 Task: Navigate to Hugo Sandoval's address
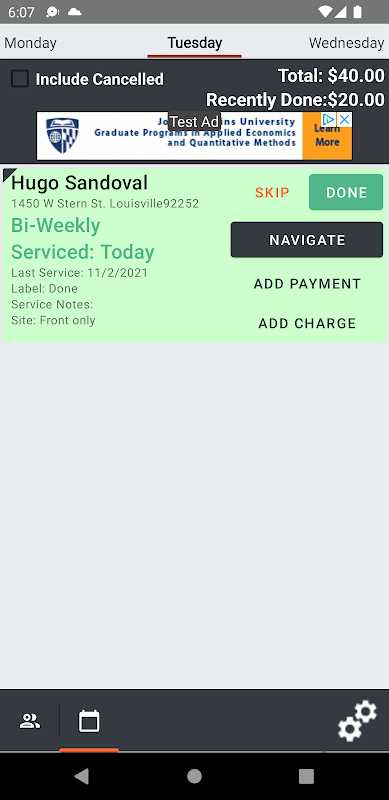[x=307, y=240]
